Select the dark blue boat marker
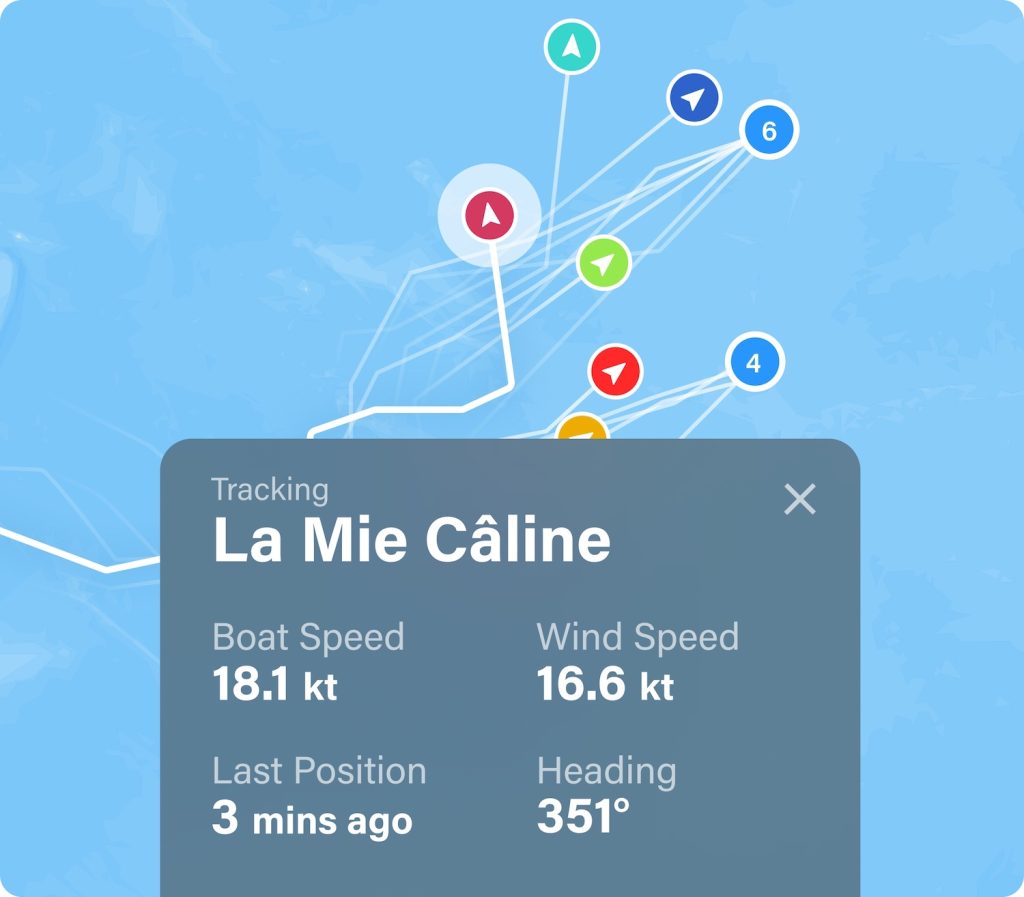 (694, 98)
